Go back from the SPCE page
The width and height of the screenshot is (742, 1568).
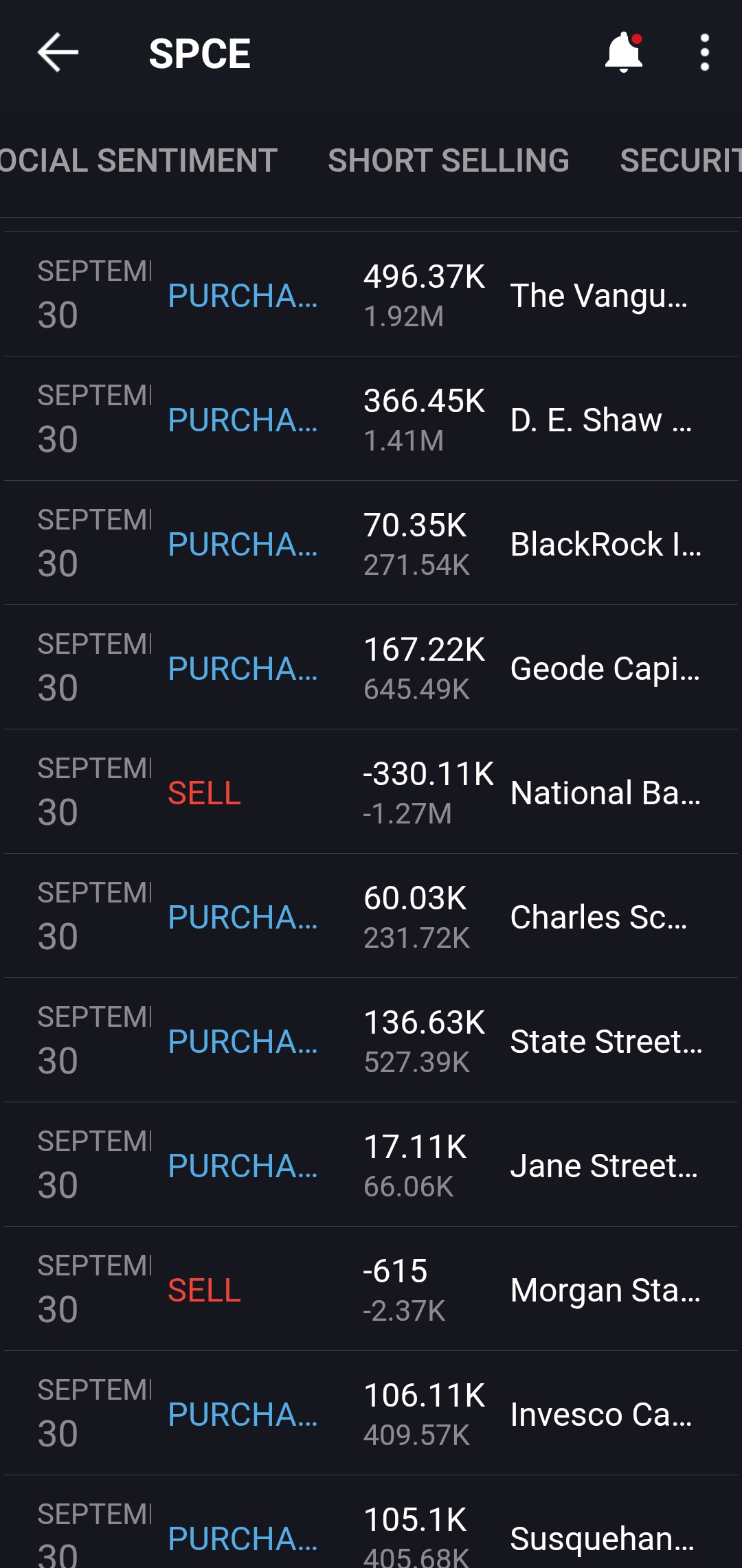58,53
